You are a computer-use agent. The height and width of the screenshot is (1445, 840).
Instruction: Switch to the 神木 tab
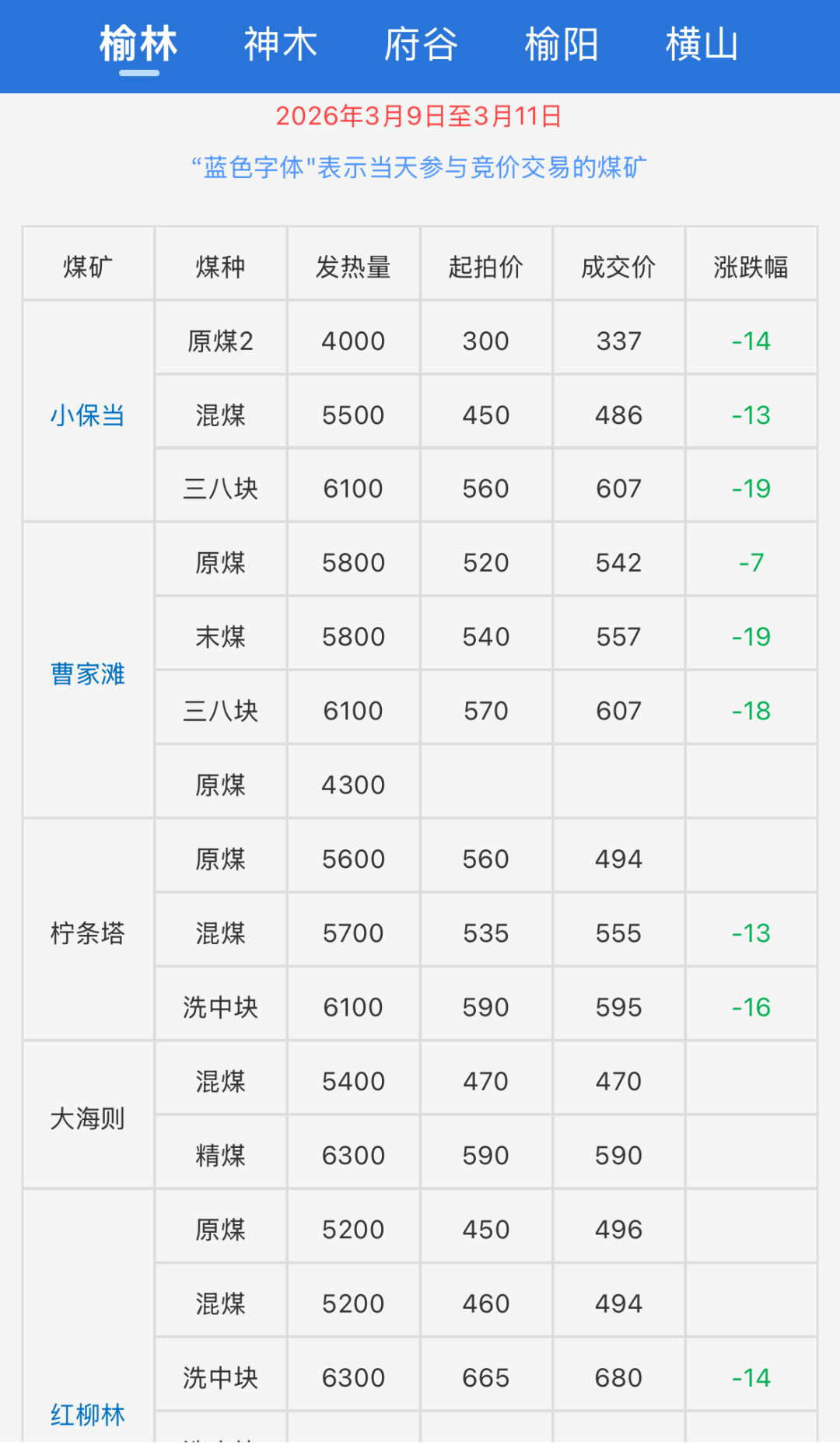(281, 44)
